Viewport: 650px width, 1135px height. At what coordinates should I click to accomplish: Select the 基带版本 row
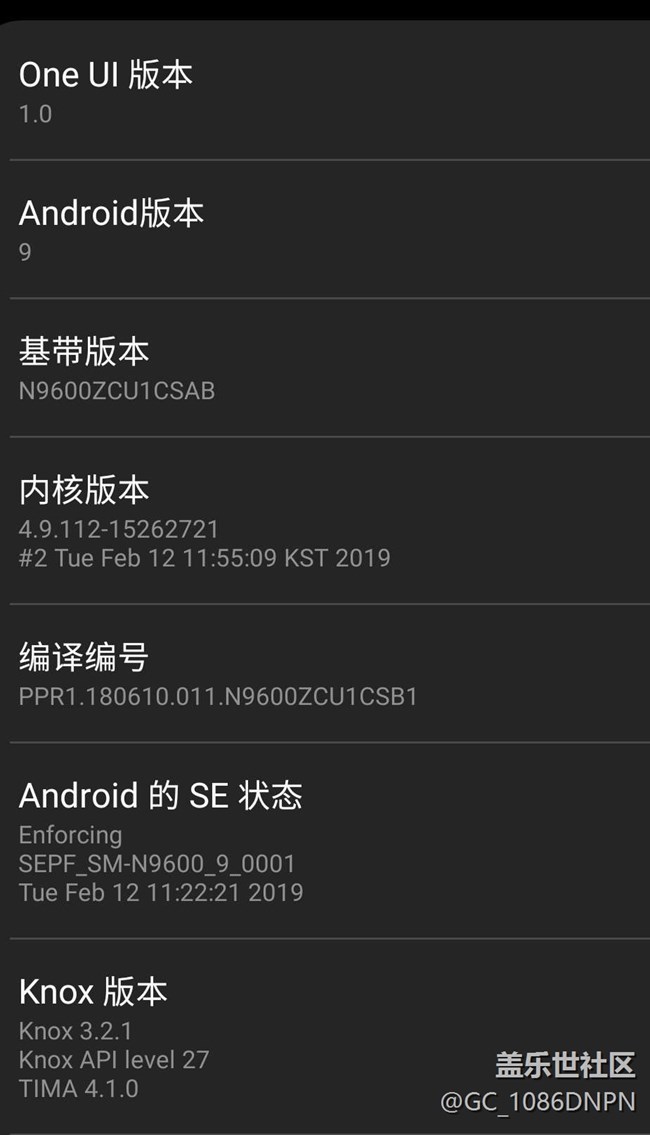coord(325,368)
